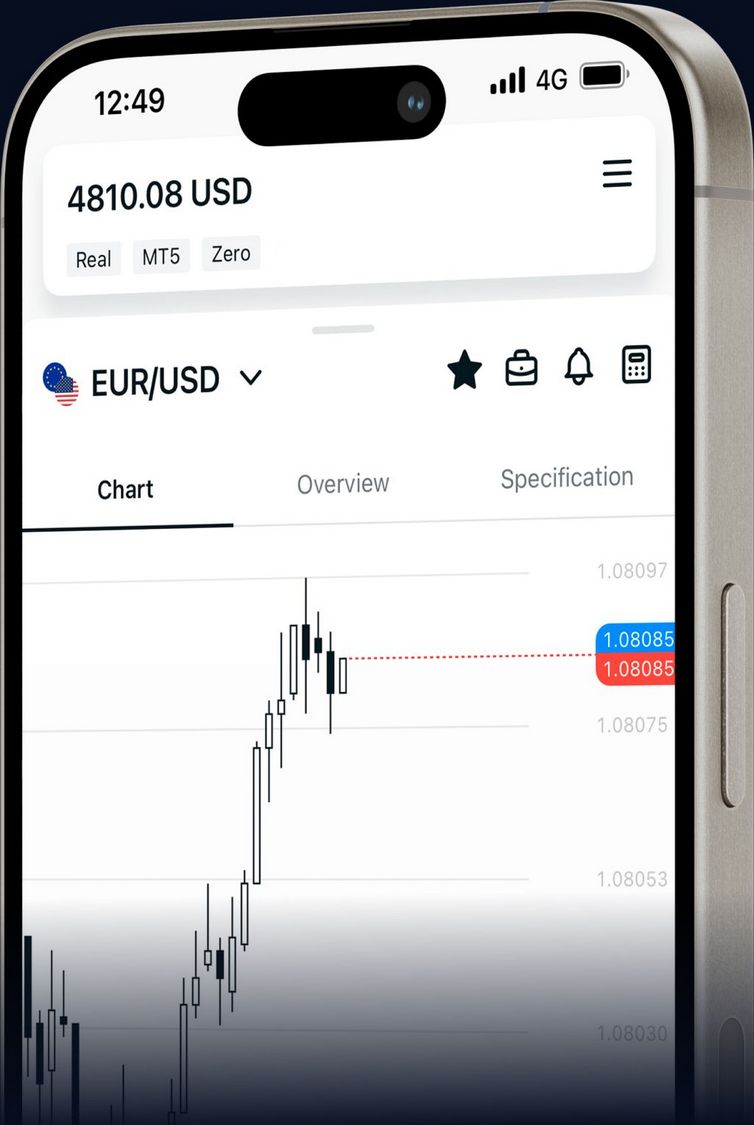Open the Specification tab
The image size is (754, 1125).
[x=566, y=477]
